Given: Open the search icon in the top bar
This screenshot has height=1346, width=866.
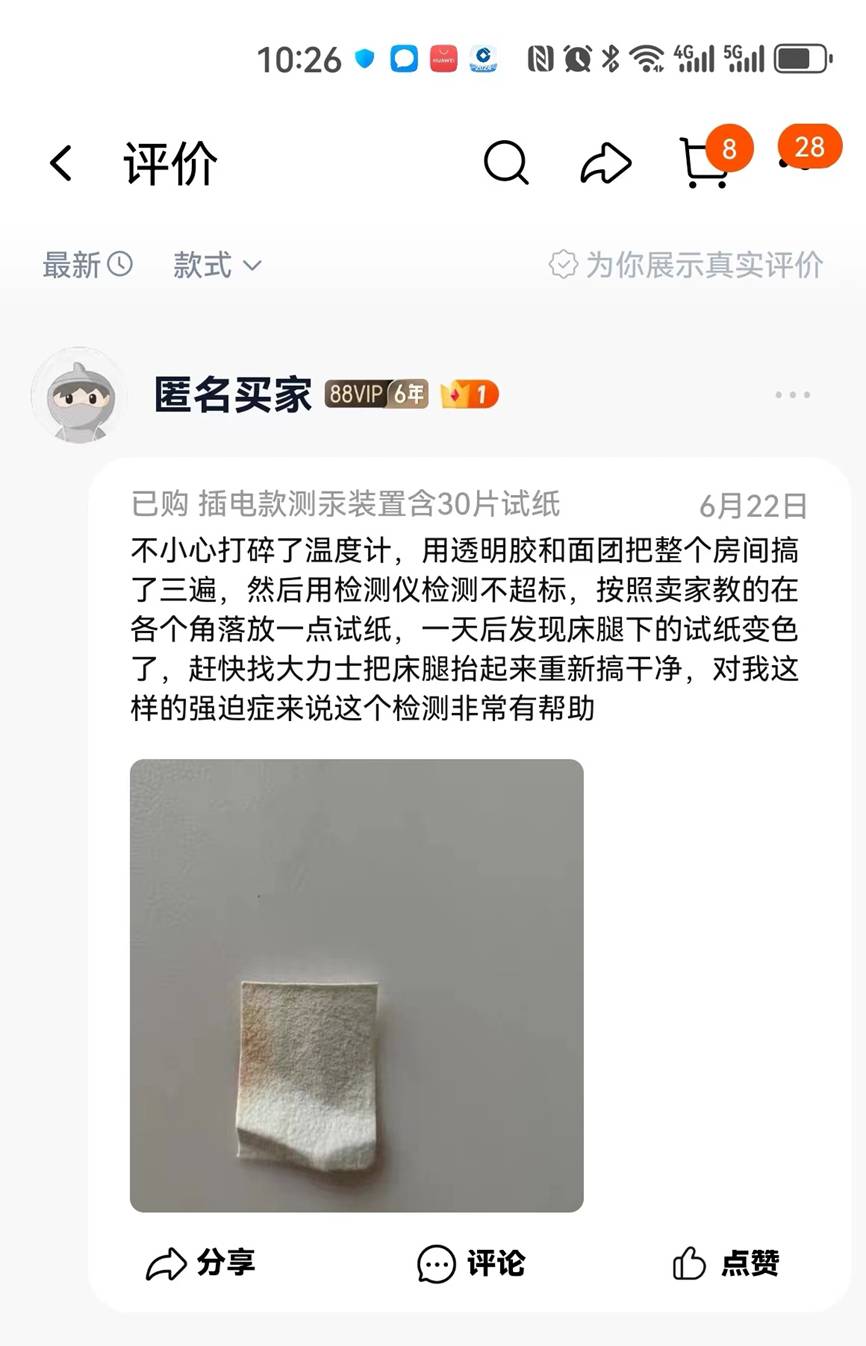Looking at the screenshot, I should click(506, 162).
